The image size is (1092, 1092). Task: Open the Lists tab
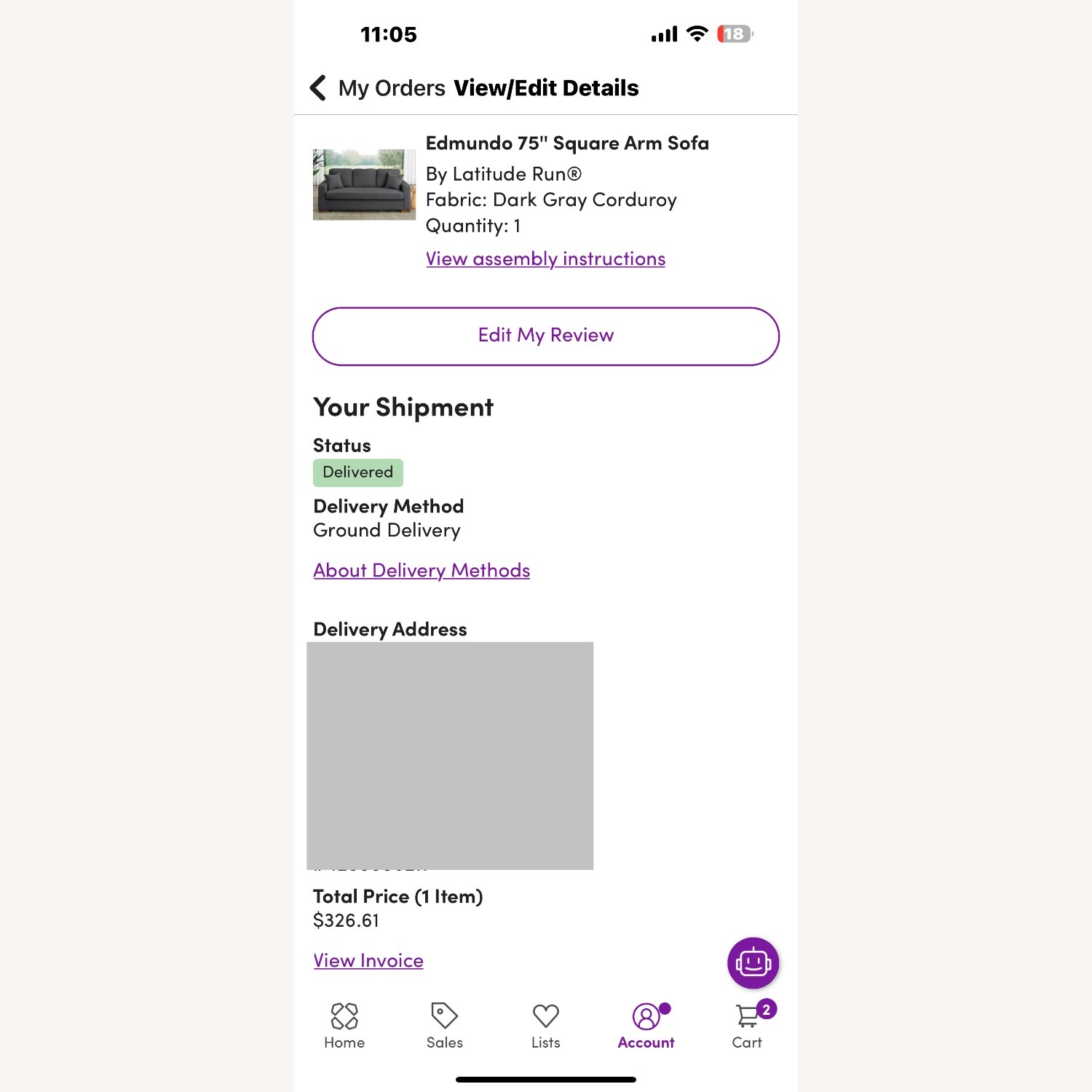click(x=545, y=1026)
